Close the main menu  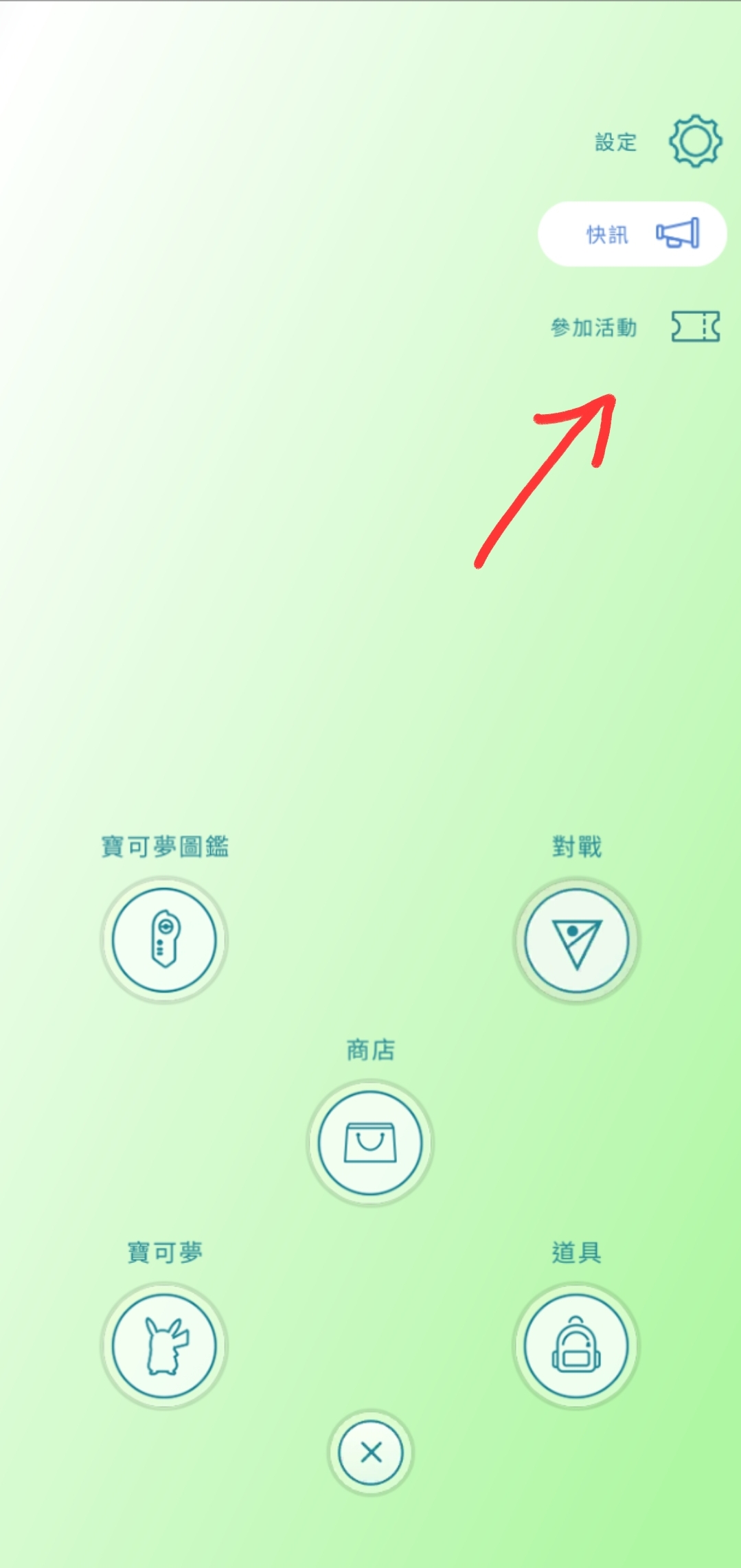(371, 1452)
